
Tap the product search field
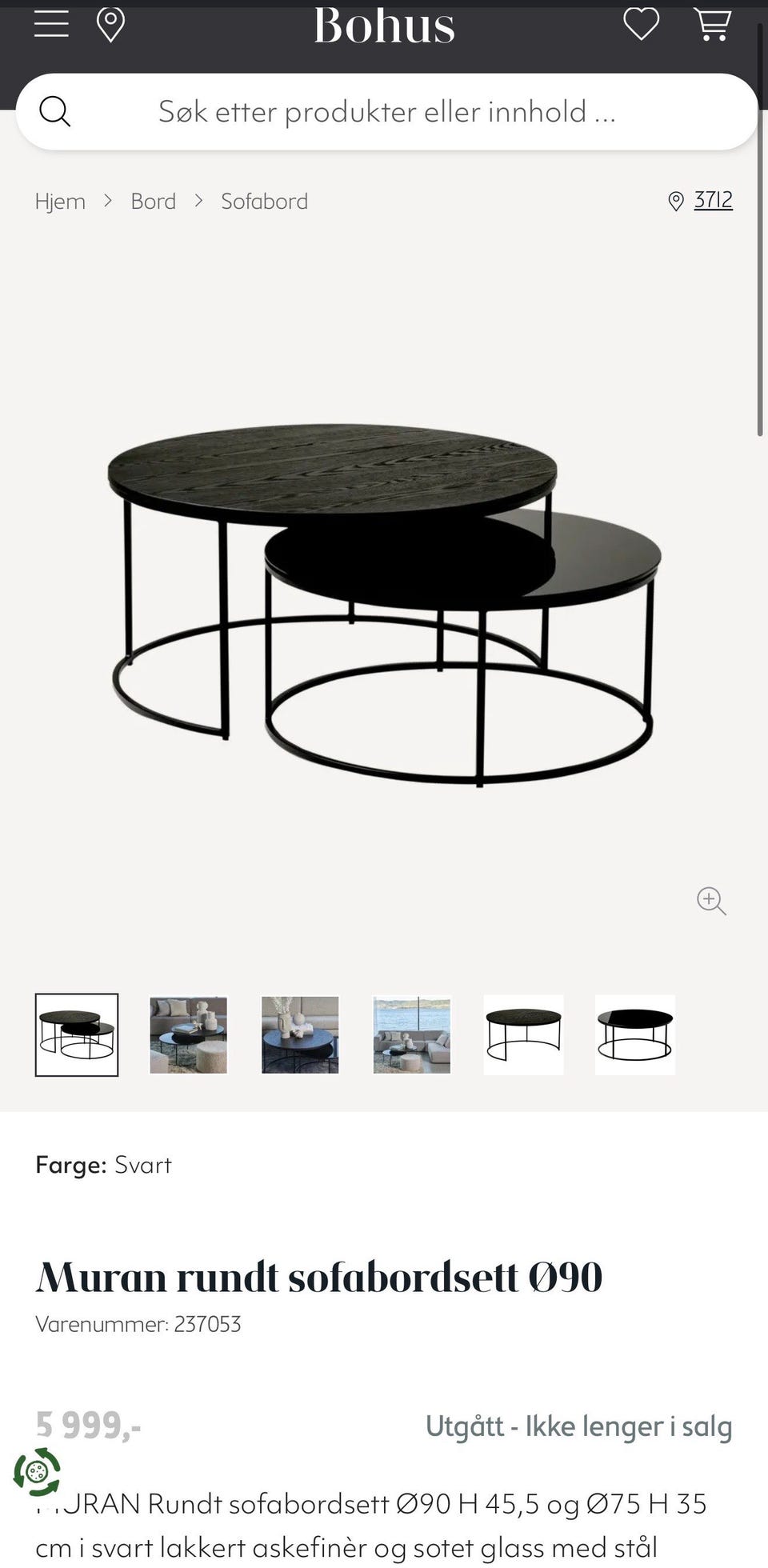(x=386, y=111)
